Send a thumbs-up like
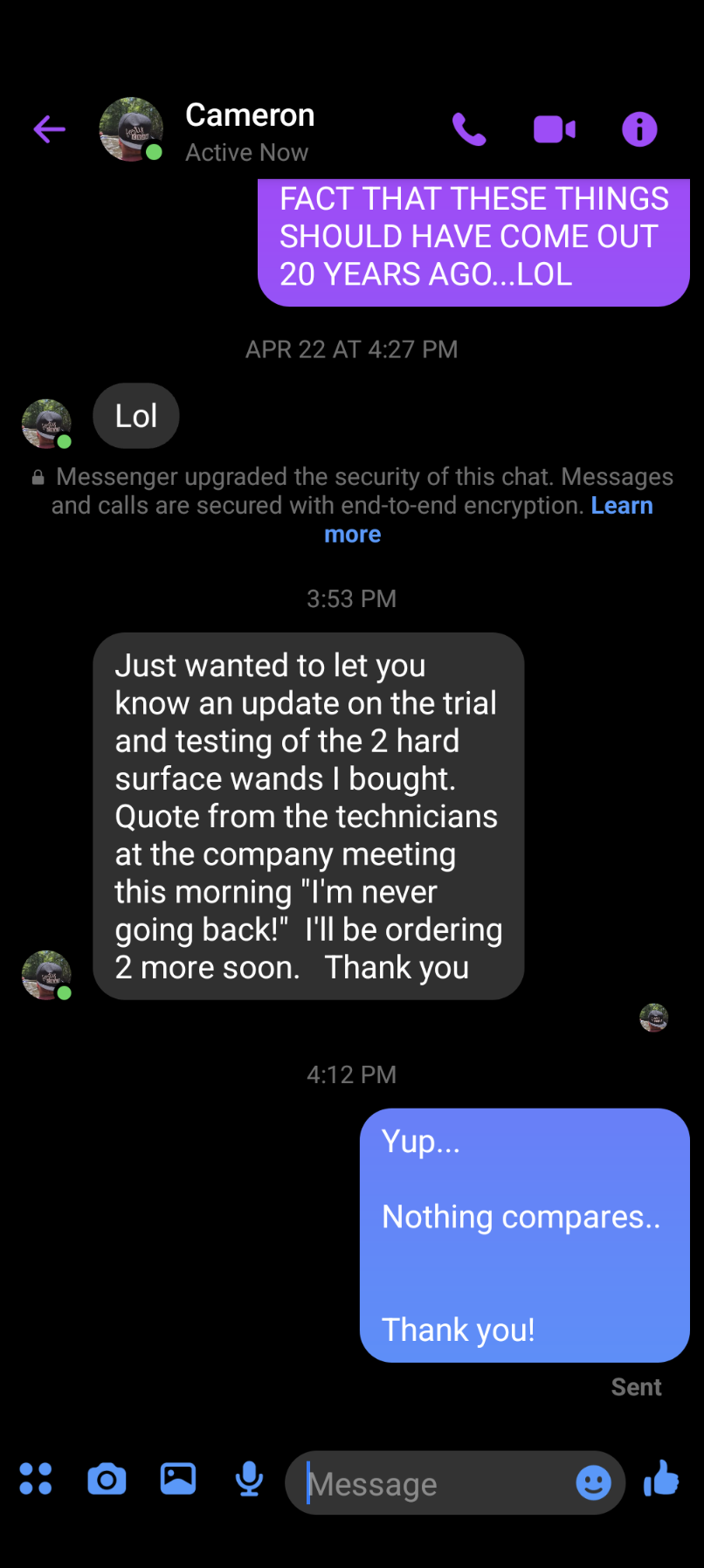 tap(662, 1479)
